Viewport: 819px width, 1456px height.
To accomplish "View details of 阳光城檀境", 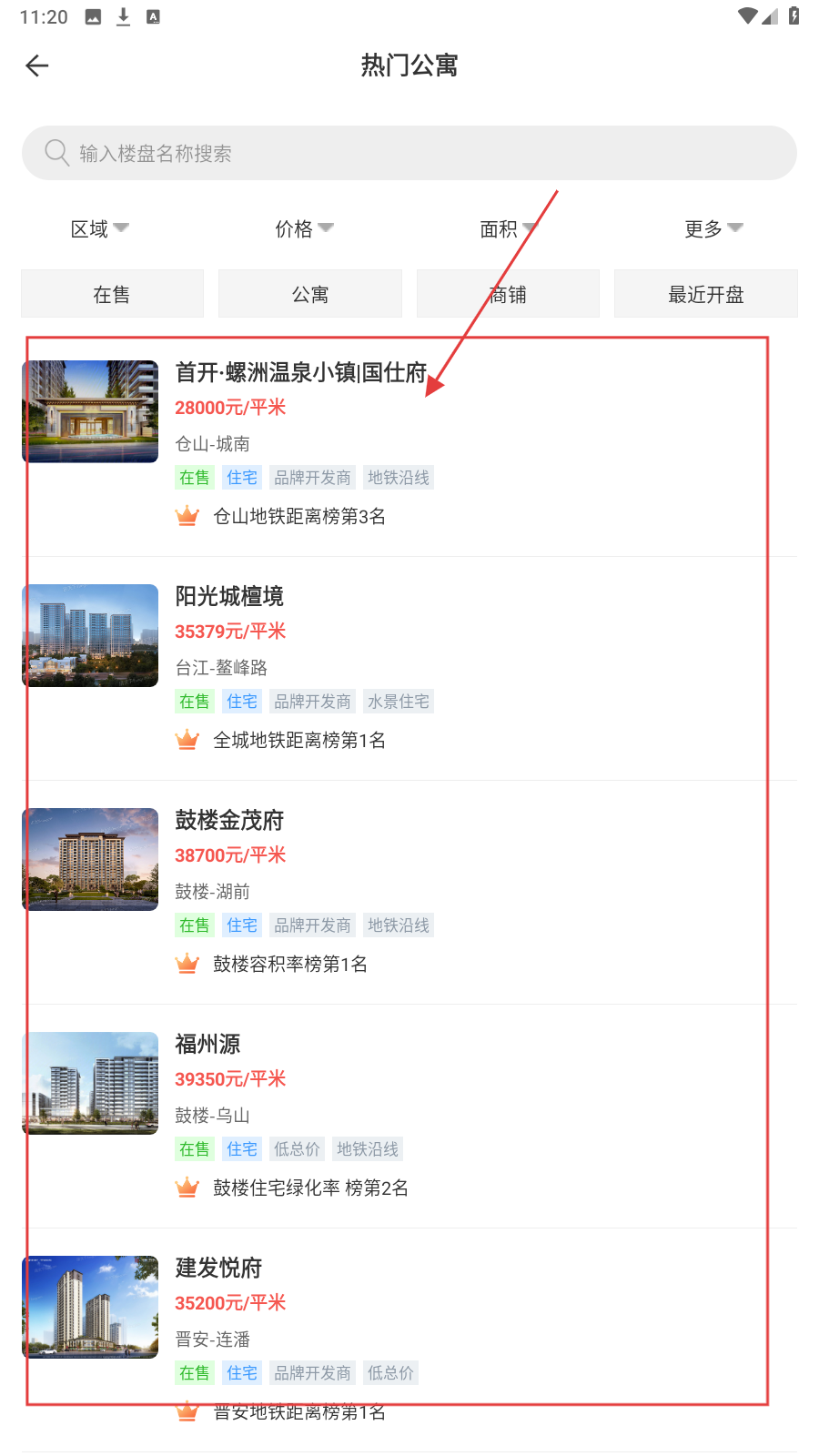I will (x=229, y=597).
